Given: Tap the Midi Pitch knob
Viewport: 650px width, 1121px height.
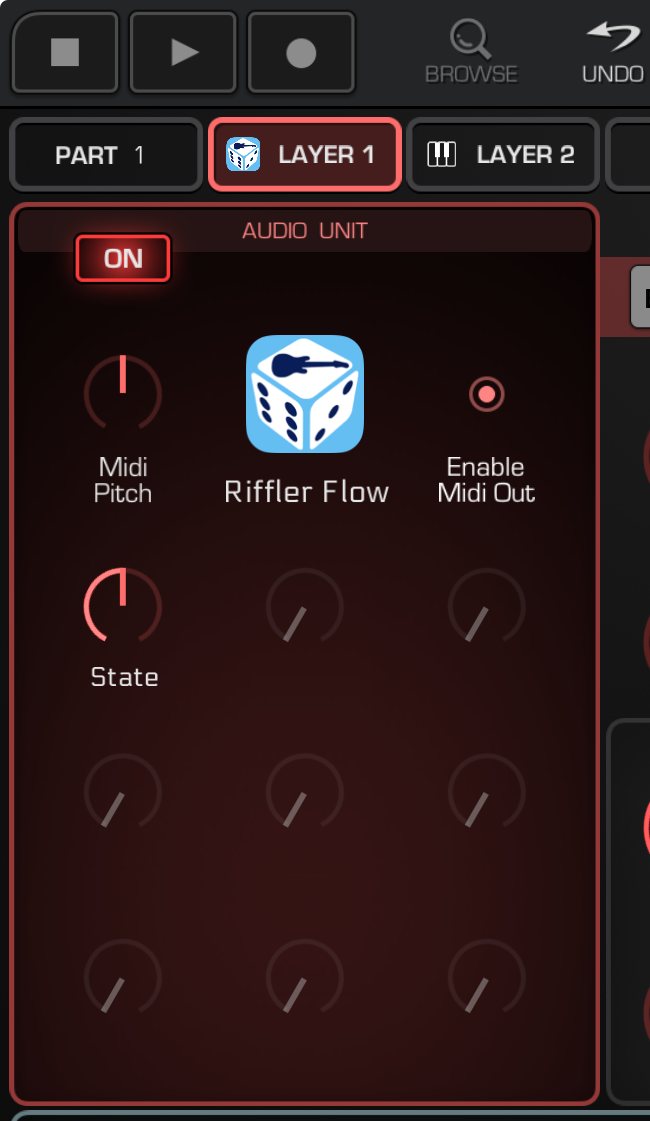Looking at the screenshot, I should pyautogui.click(x=123, y=394).
